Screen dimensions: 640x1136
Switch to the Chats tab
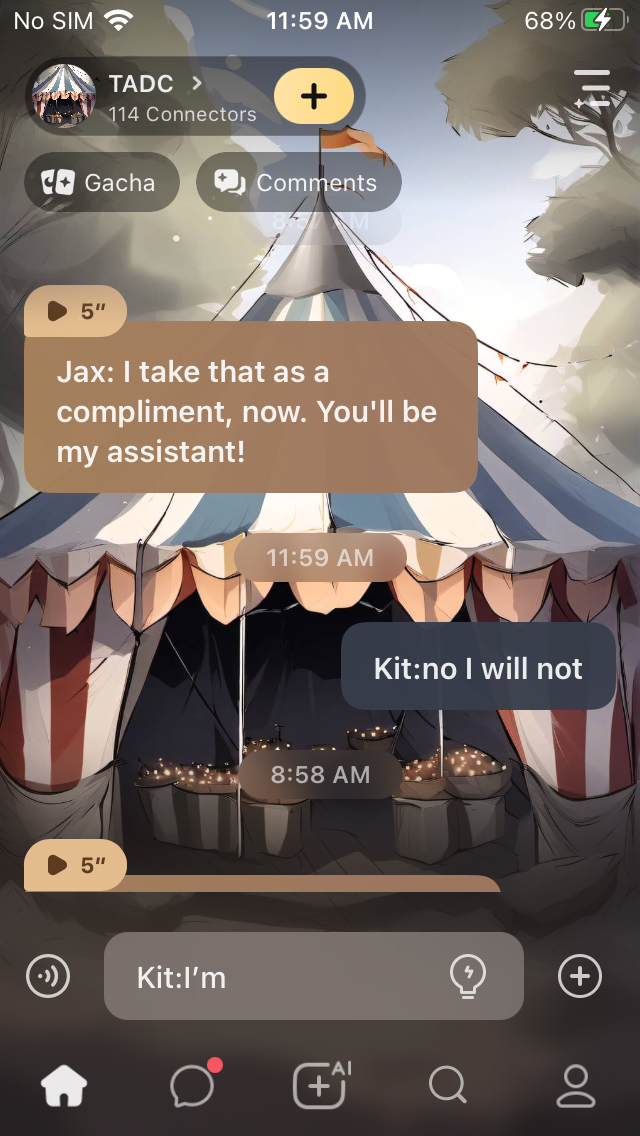point(192,1085)
